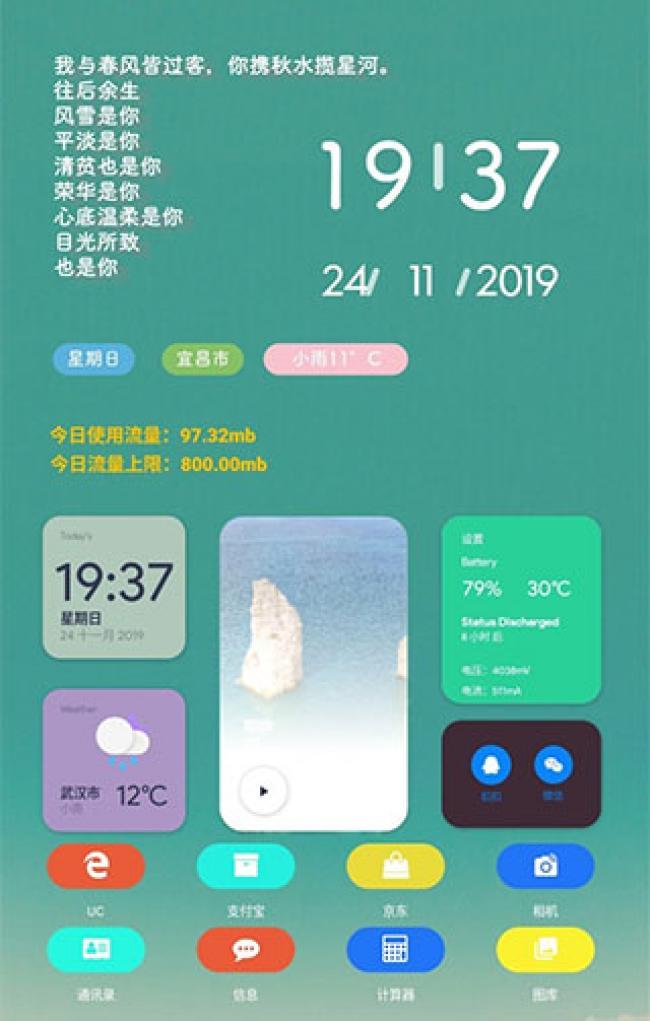Open the 19:37 clock widget card

114,586
